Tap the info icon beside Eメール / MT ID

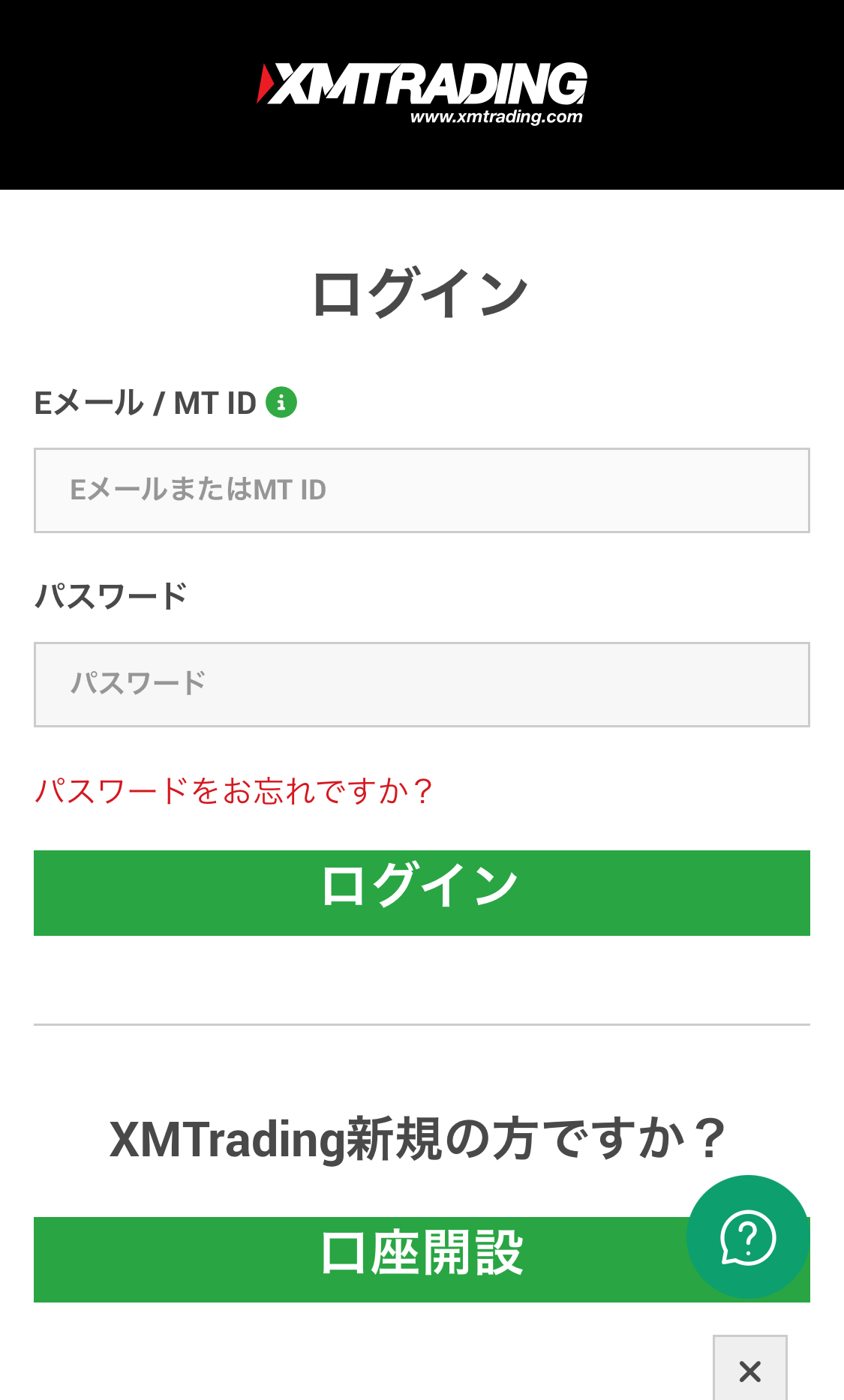tap(281, 403)
